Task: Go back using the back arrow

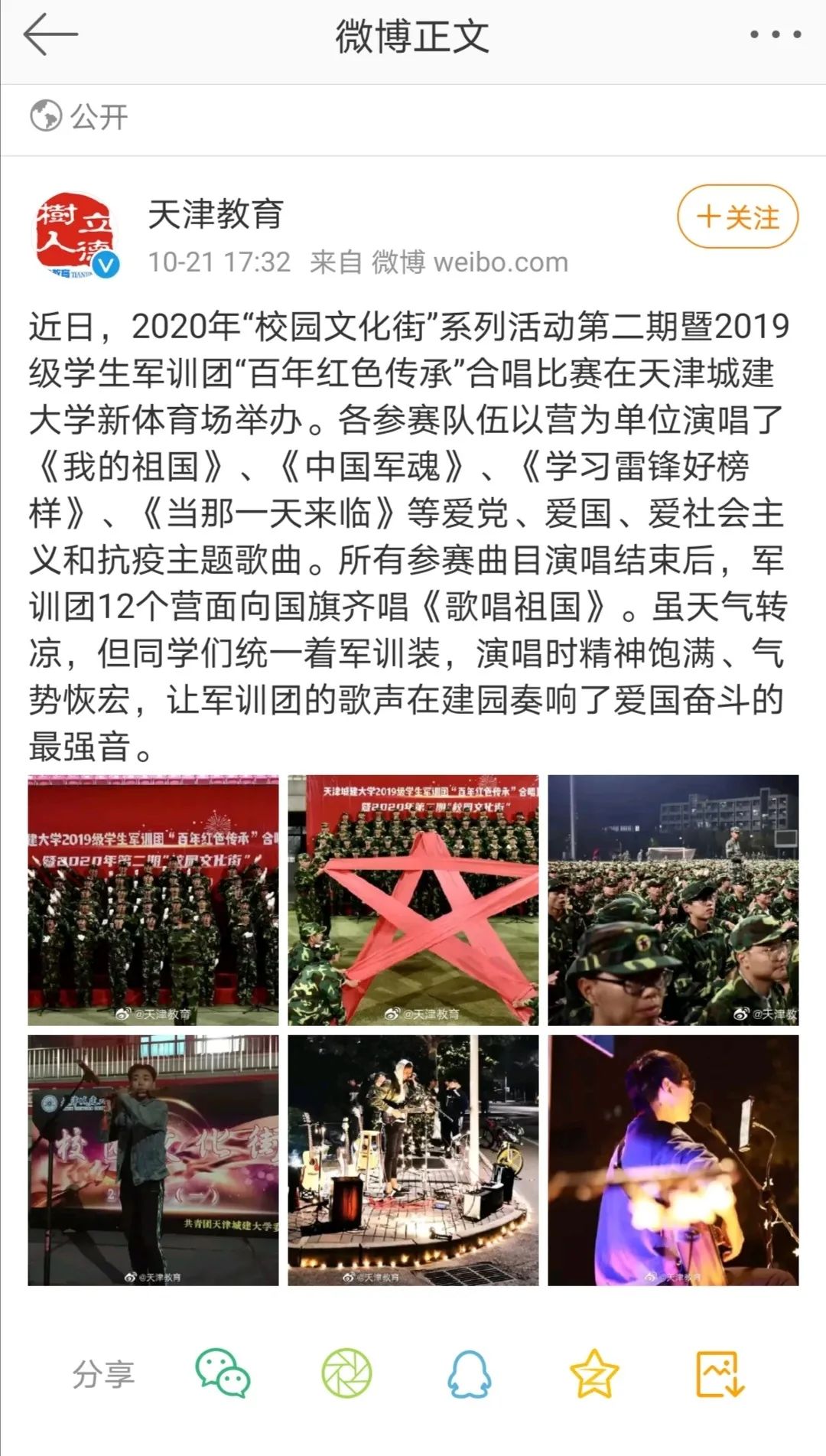Action: (50, 35)
